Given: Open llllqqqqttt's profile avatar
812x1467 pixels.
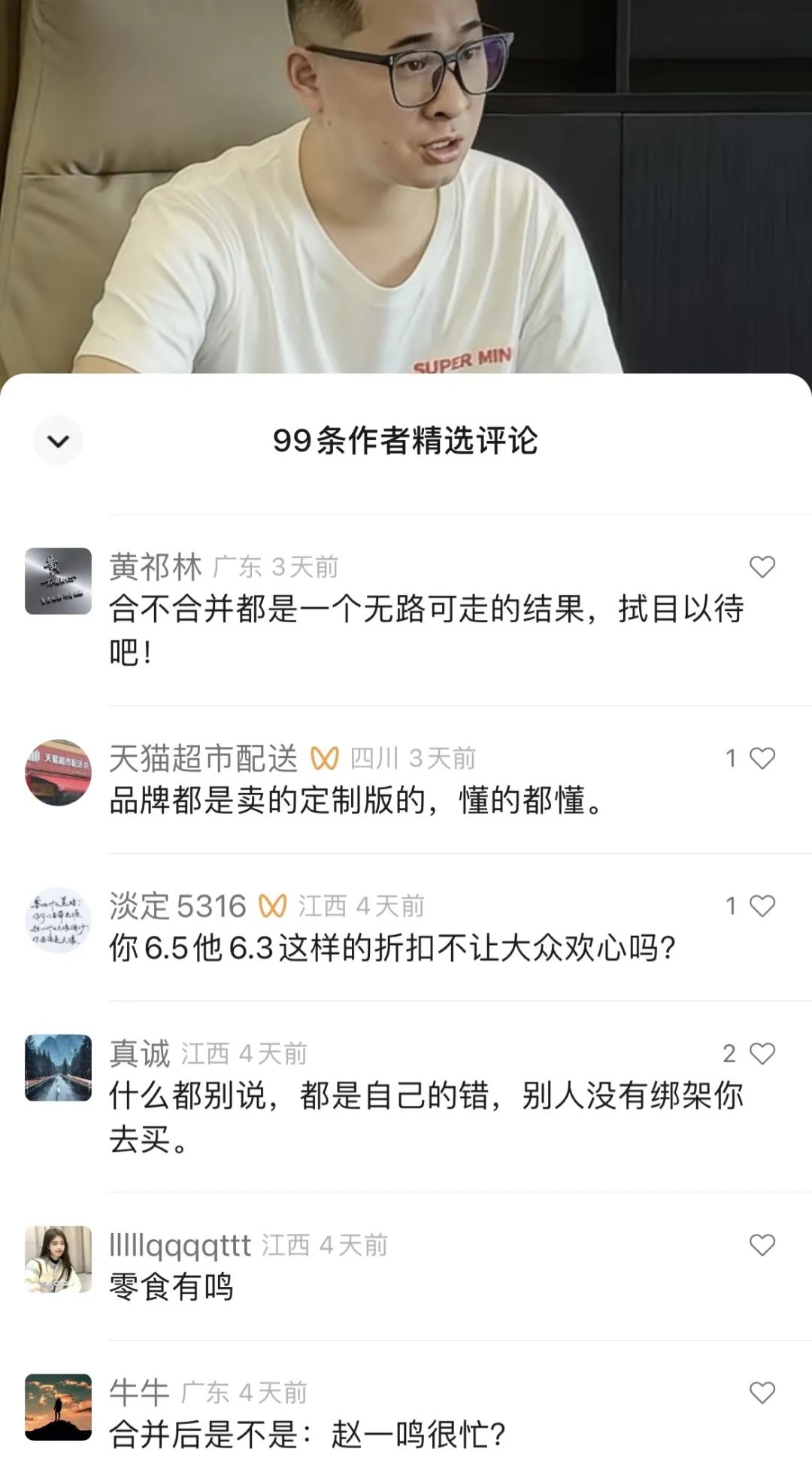Looking at the screenshot, I should click(x=58, y=1259).
